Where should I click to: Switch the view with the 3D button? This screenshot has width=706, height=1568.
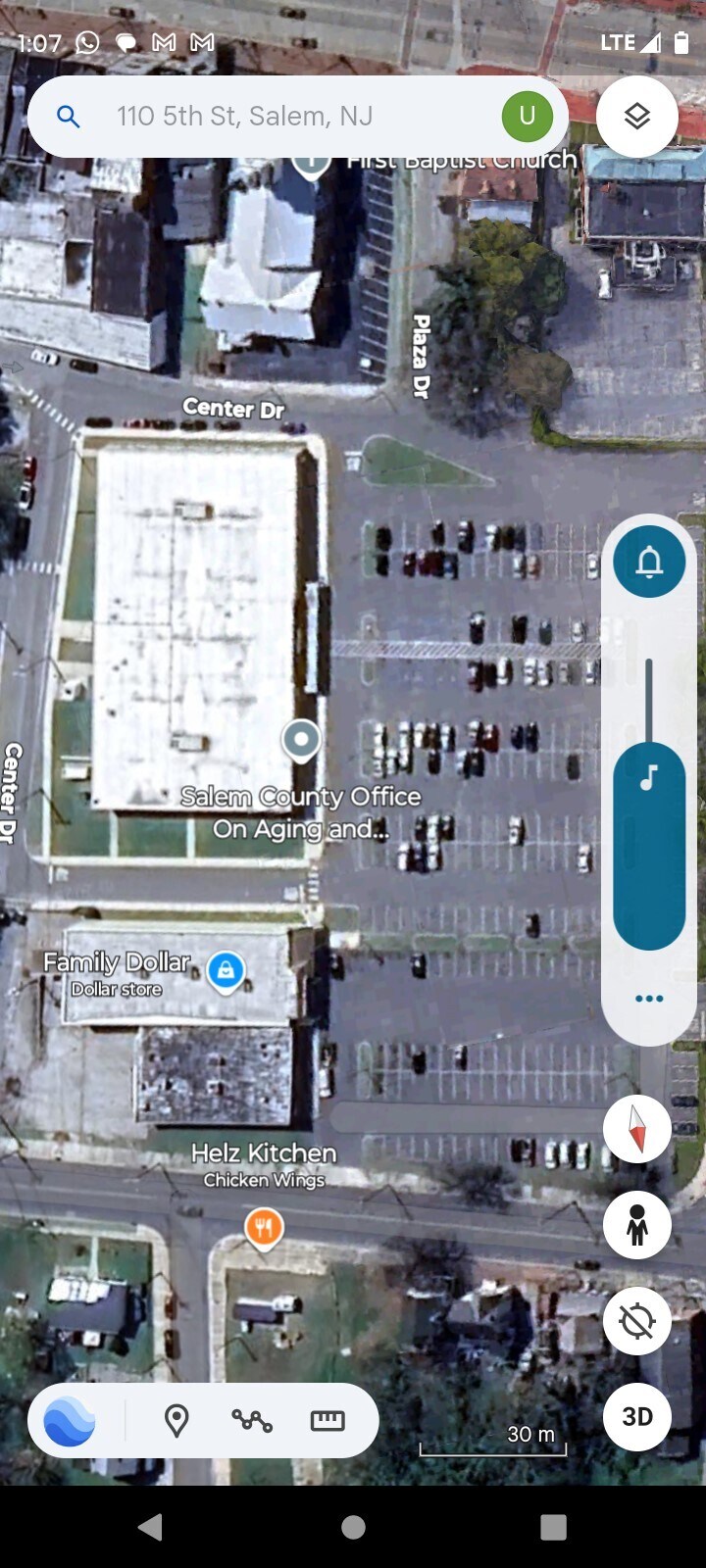pos(636,1417)
